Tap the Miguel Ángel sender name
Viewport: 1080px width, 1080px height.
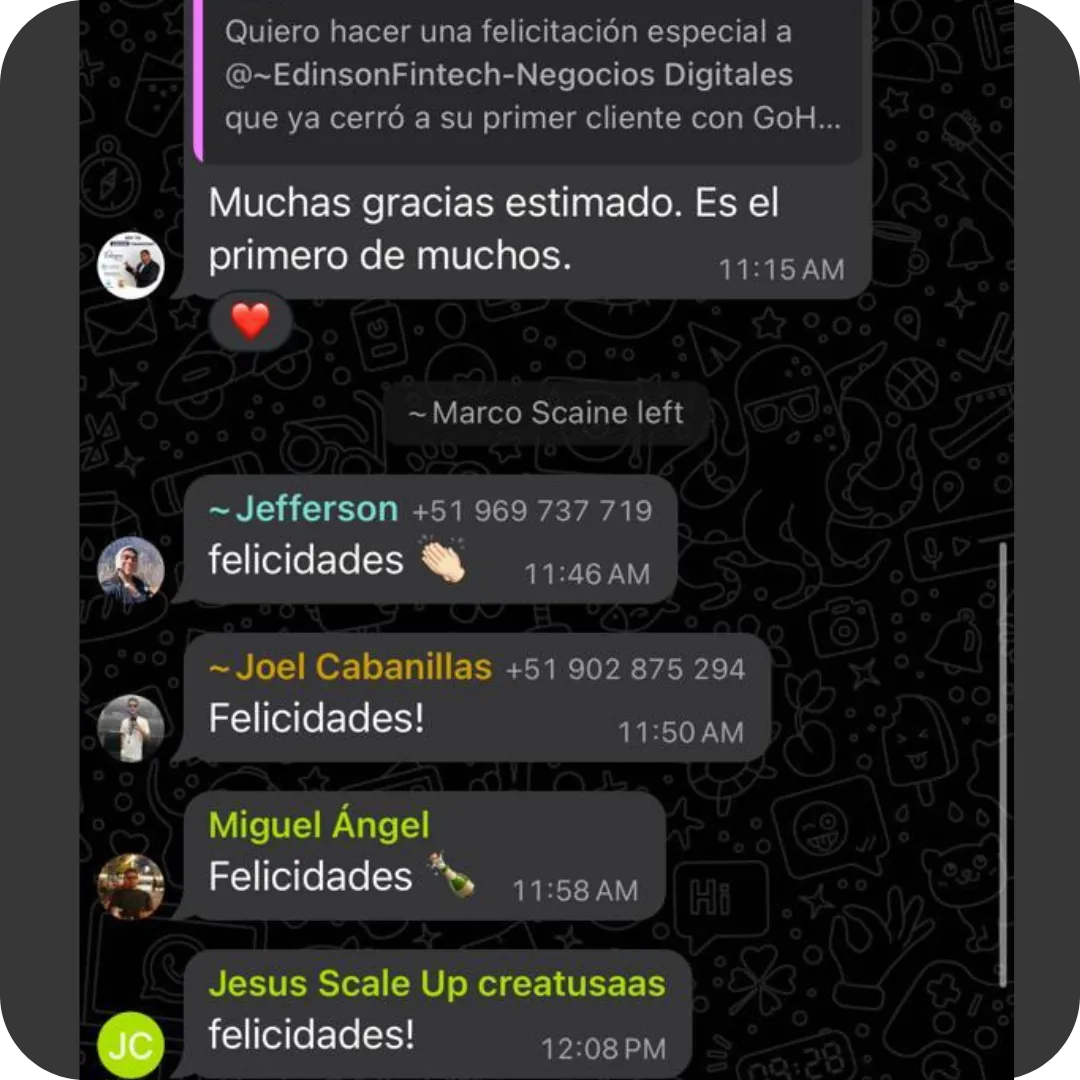click(x=319, y=825)
